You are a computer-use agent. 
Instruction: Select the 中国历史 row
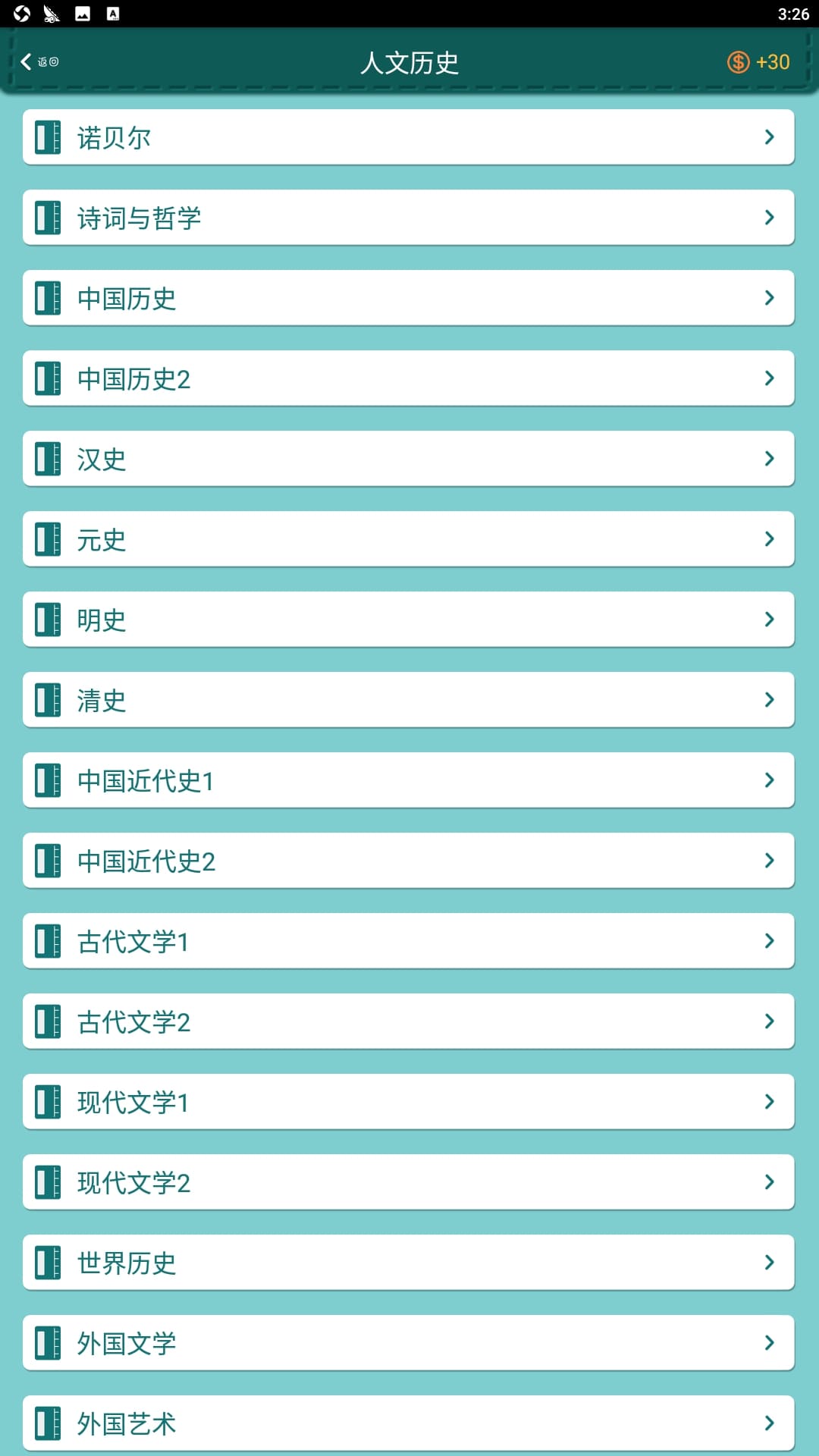coord(408,298)
